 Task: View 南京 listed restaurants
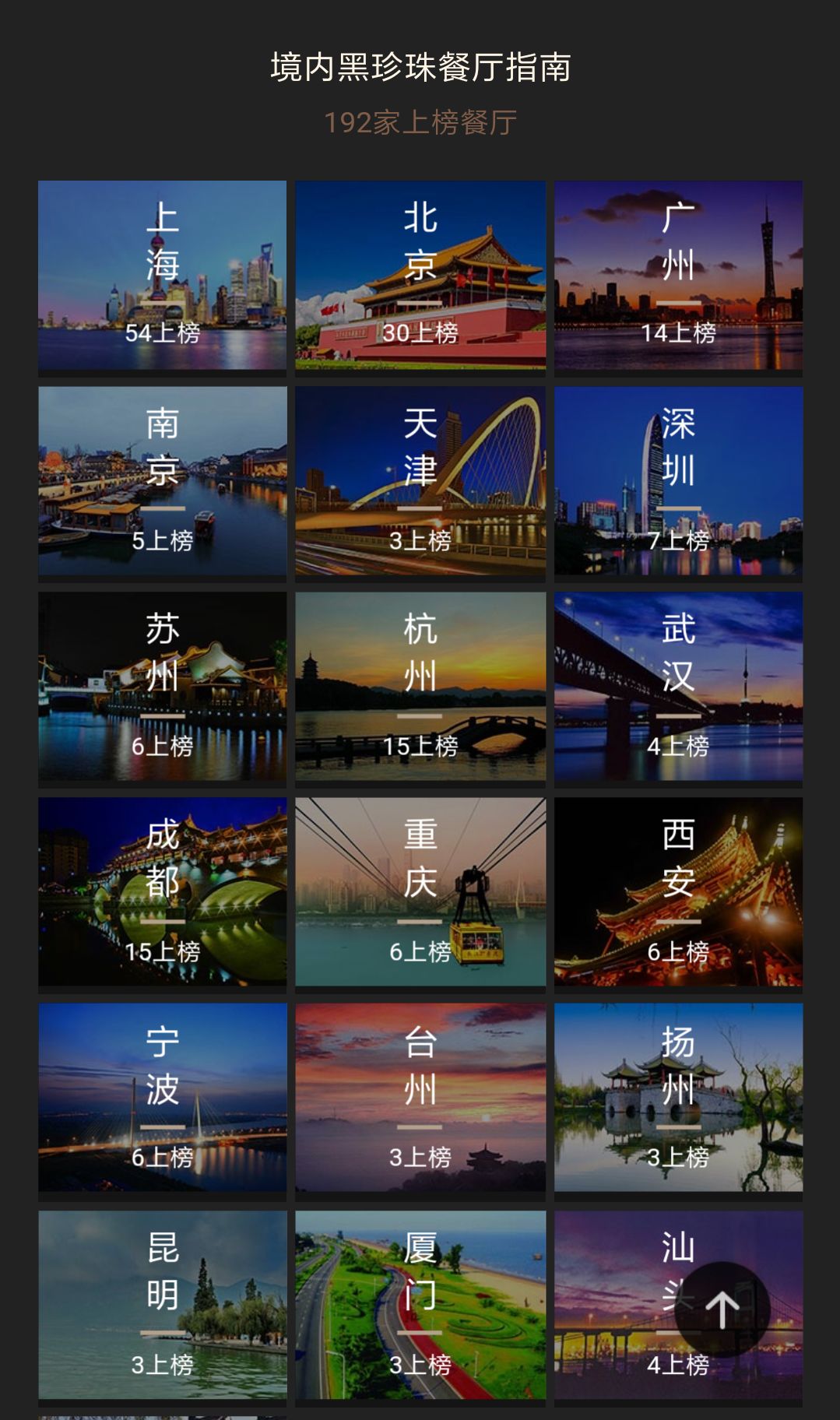(x=163, y=480)
